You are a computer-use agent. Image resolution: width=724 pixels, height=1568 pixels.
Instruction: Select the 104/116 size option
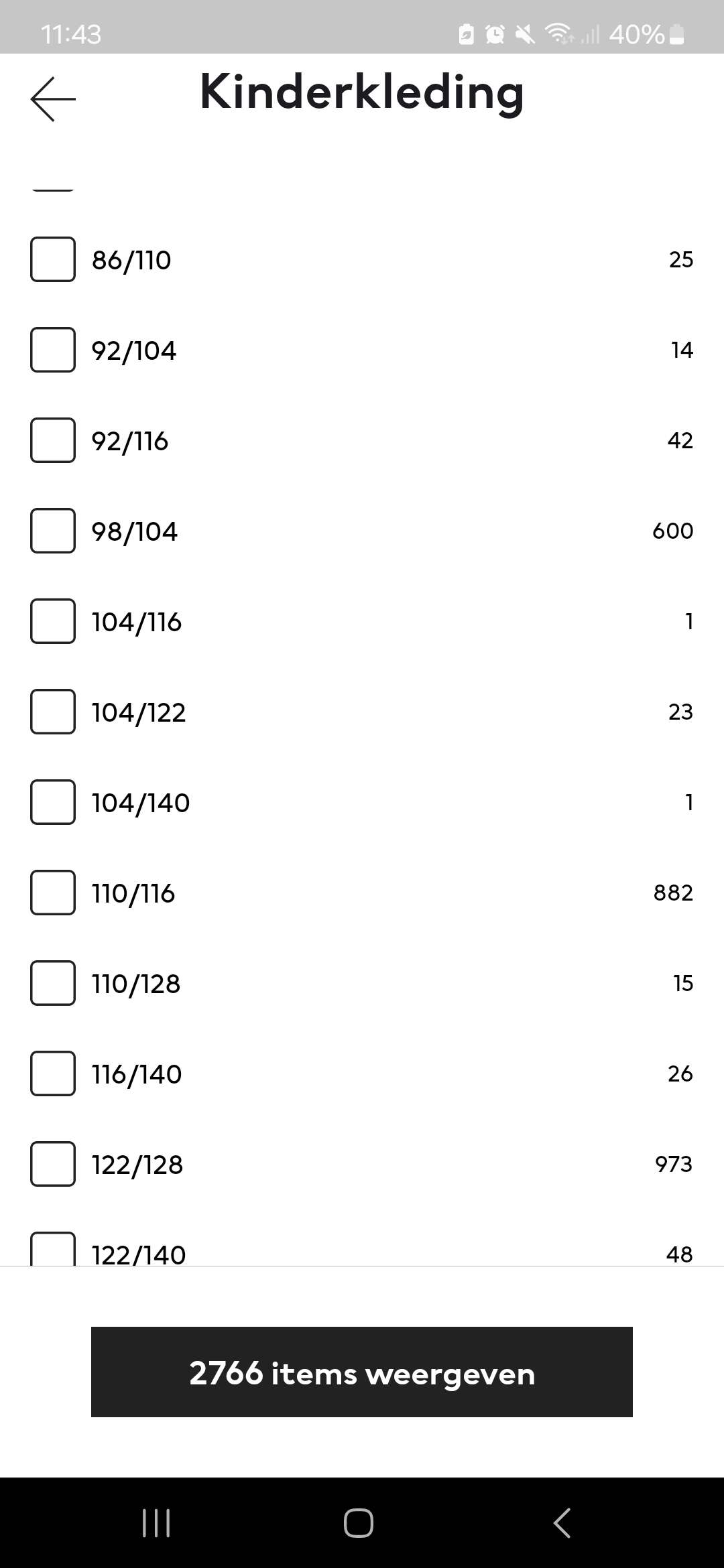(x=53, y=621)
